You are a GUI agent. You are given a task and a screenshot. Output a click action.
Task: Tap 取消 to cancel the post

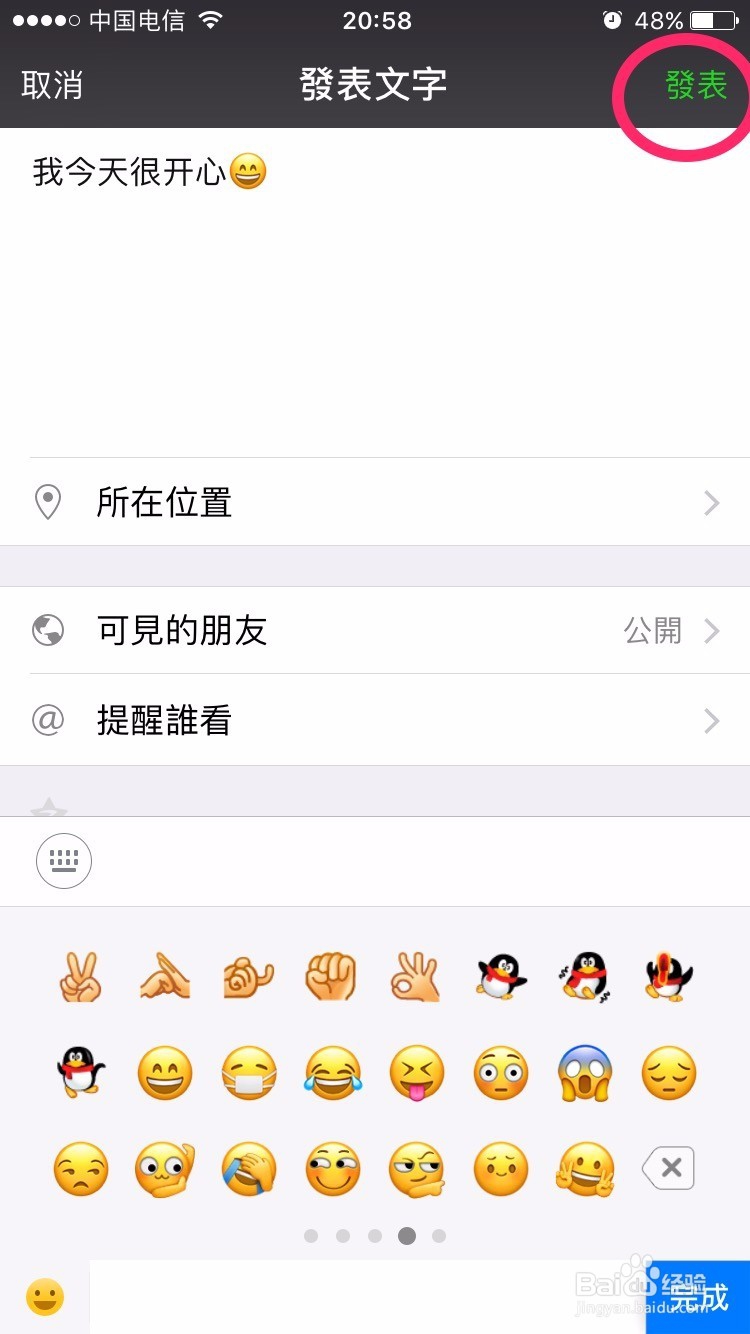52,87
